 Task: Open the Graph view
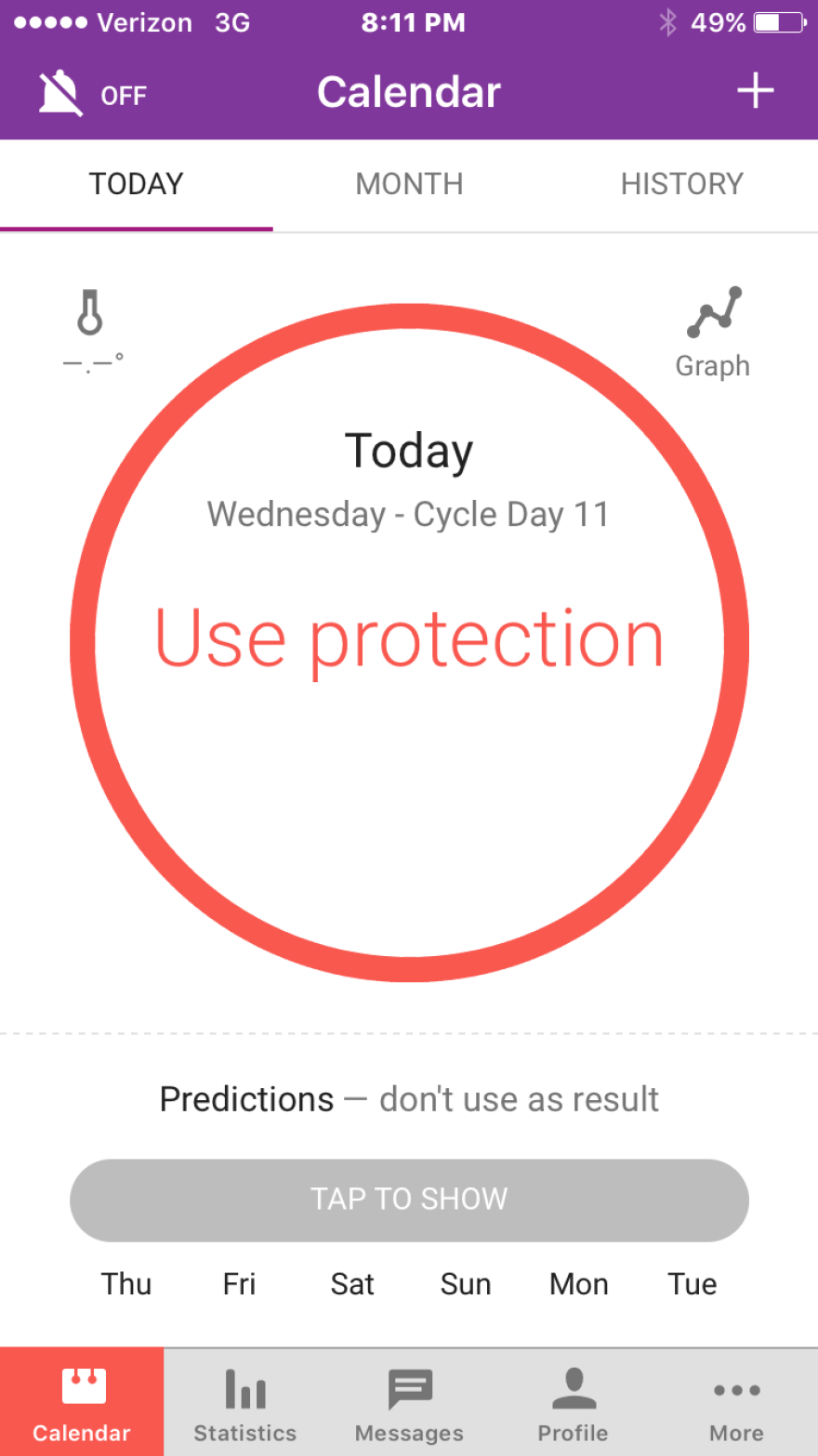713,332
